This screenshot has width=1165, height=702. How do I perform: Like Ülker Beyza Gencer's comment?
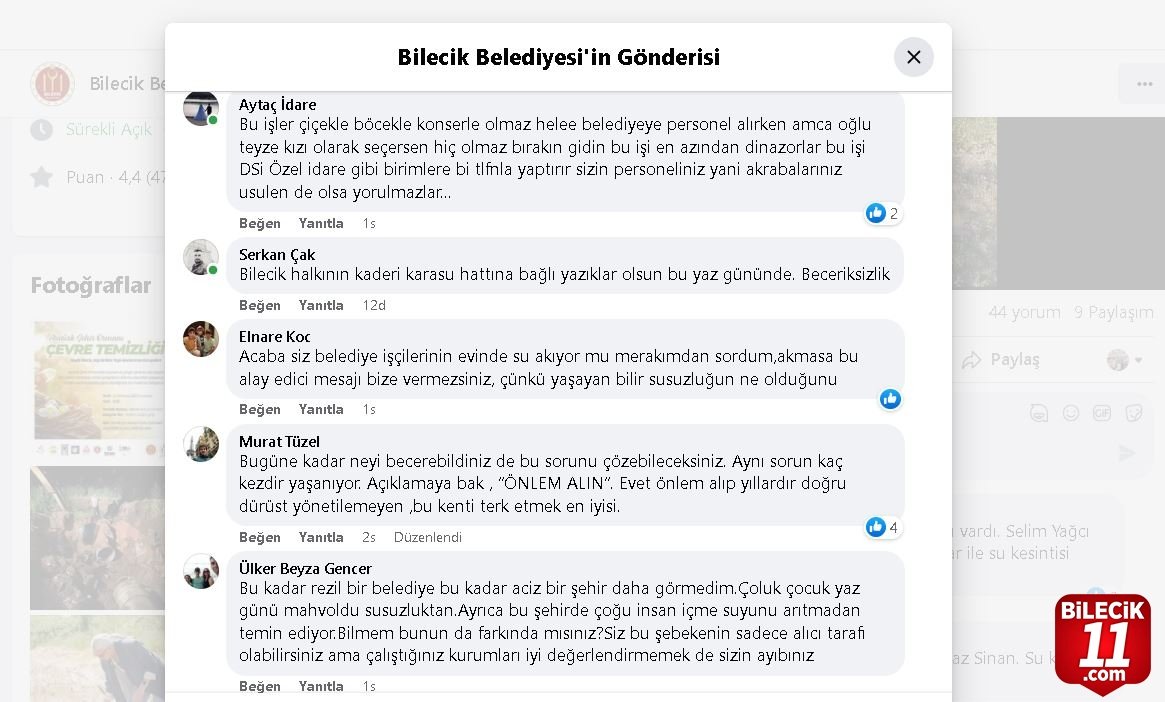(259, 686)
